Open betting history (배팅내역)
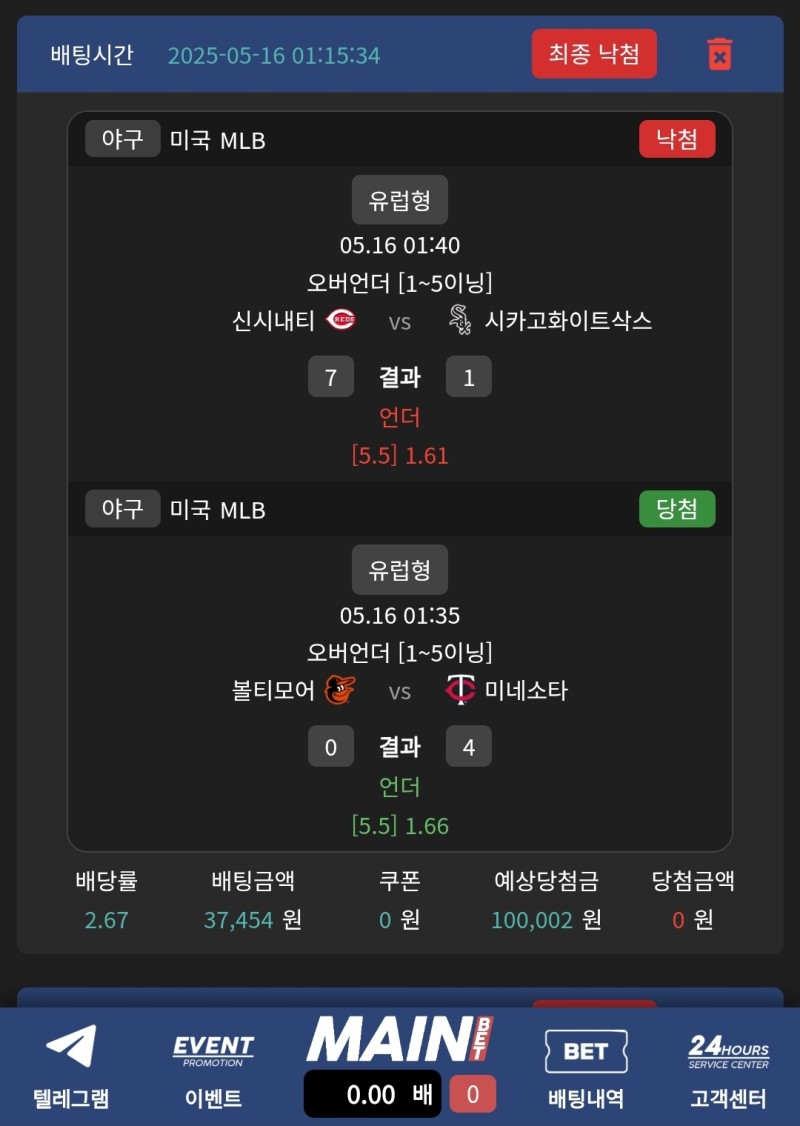Screen dimensions: 800x1126 click(x=585, y=1066)
